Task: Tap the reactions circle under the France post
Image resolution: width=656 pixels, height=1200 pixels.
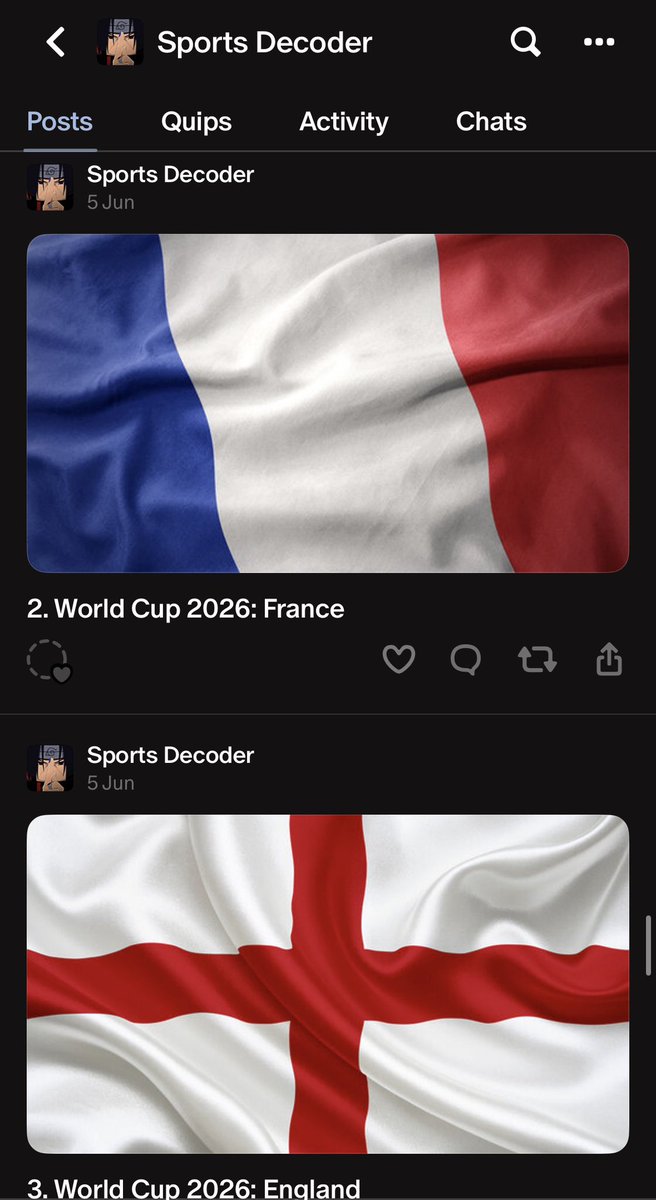Action: pos(47,662)
